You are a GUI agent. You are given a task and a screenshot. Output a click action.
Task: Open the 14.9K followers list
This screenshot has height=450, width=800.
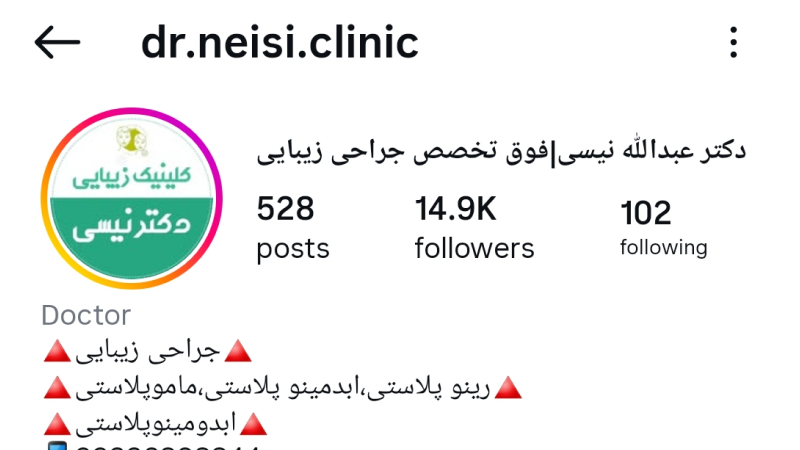coord(474,228)
